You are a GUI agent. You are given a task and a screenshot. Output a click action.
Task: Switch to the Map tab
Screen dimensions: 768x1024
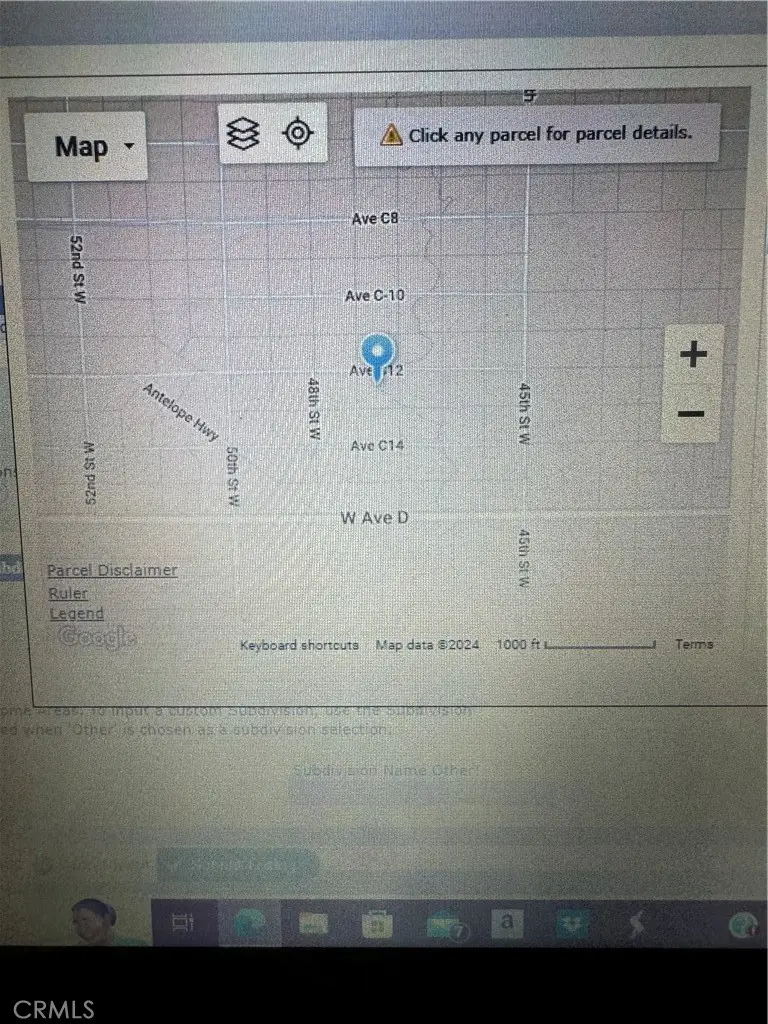coord(85,146)
